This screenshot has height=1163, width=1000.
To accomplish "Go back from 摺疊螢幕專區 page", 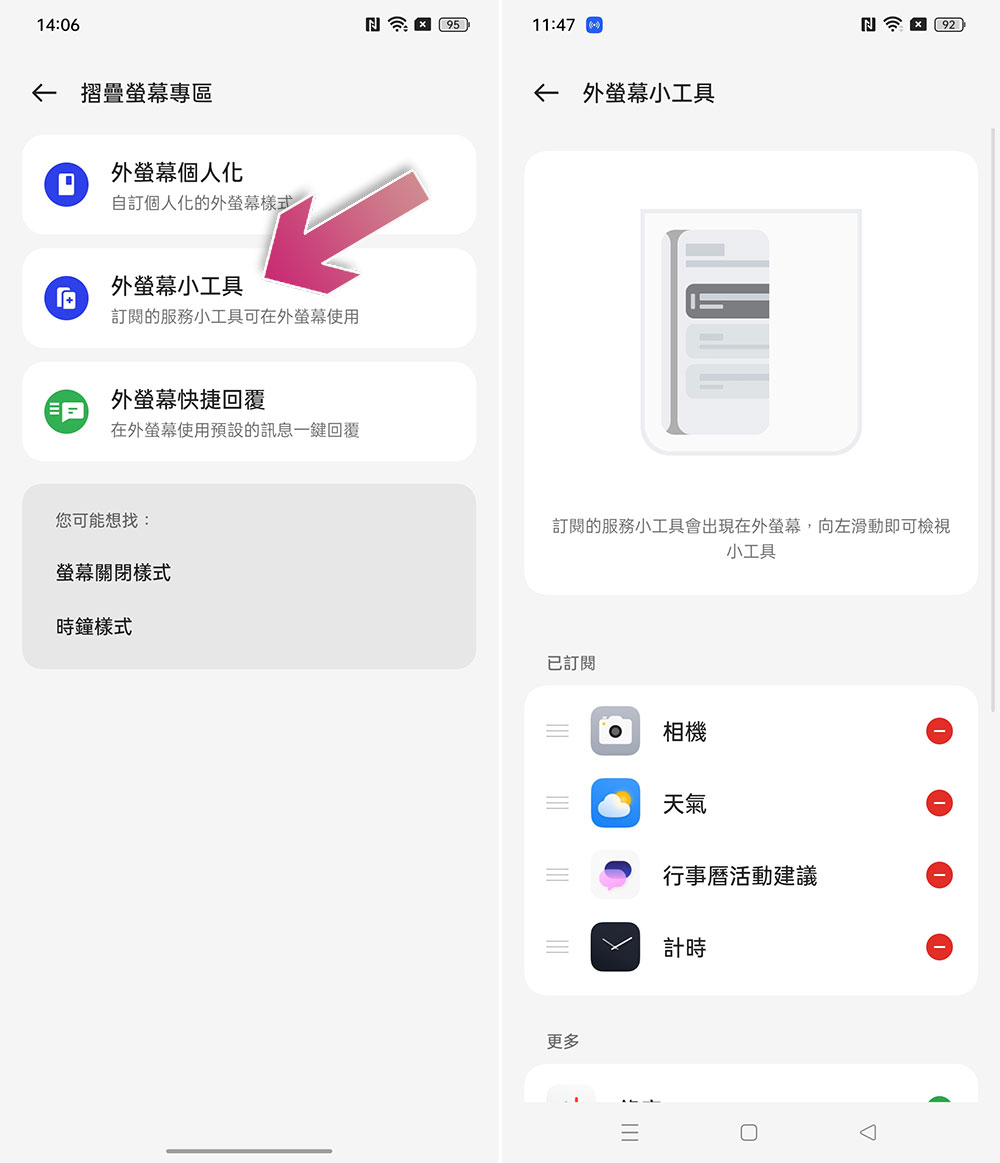I will (x=44, y=93).
